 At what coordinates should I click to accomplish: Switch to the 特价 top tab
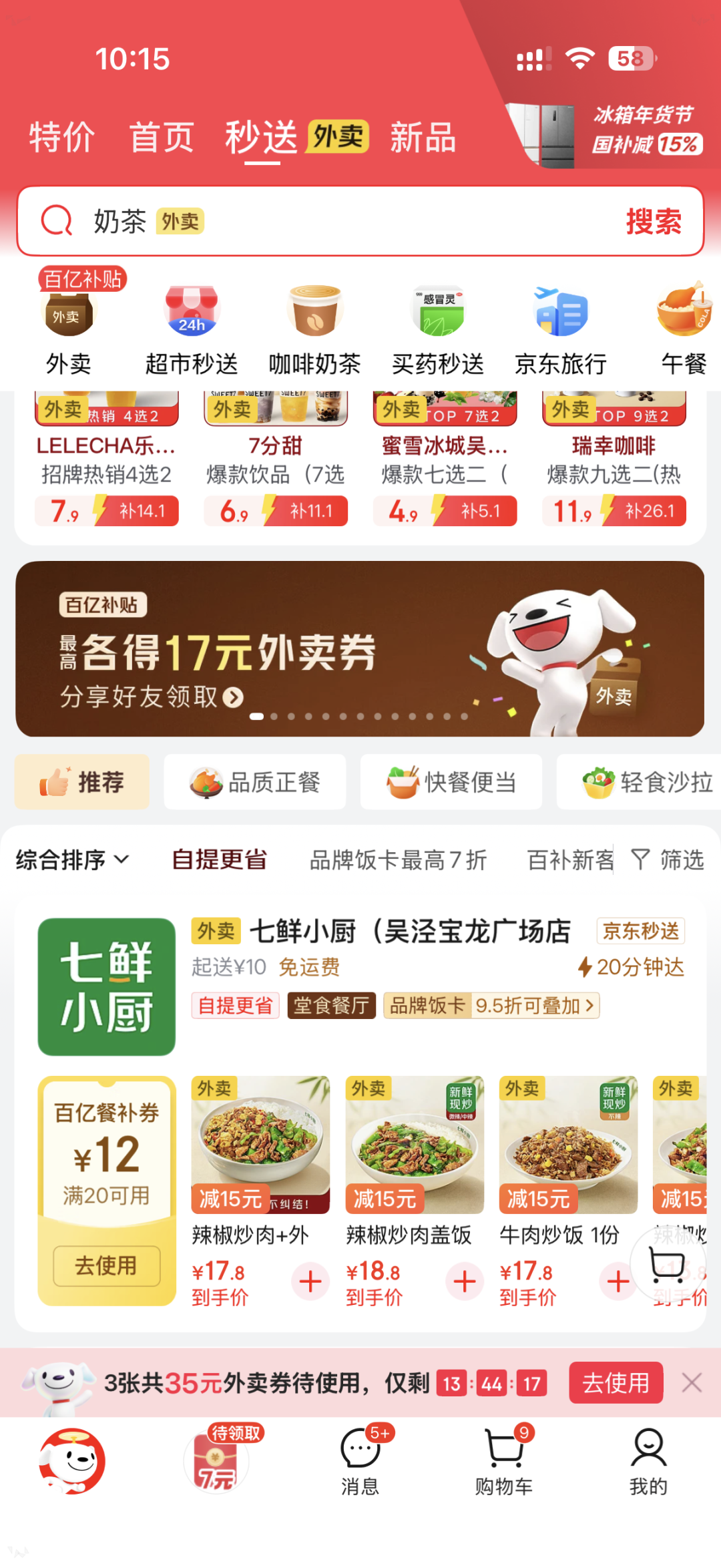point(61,138)
